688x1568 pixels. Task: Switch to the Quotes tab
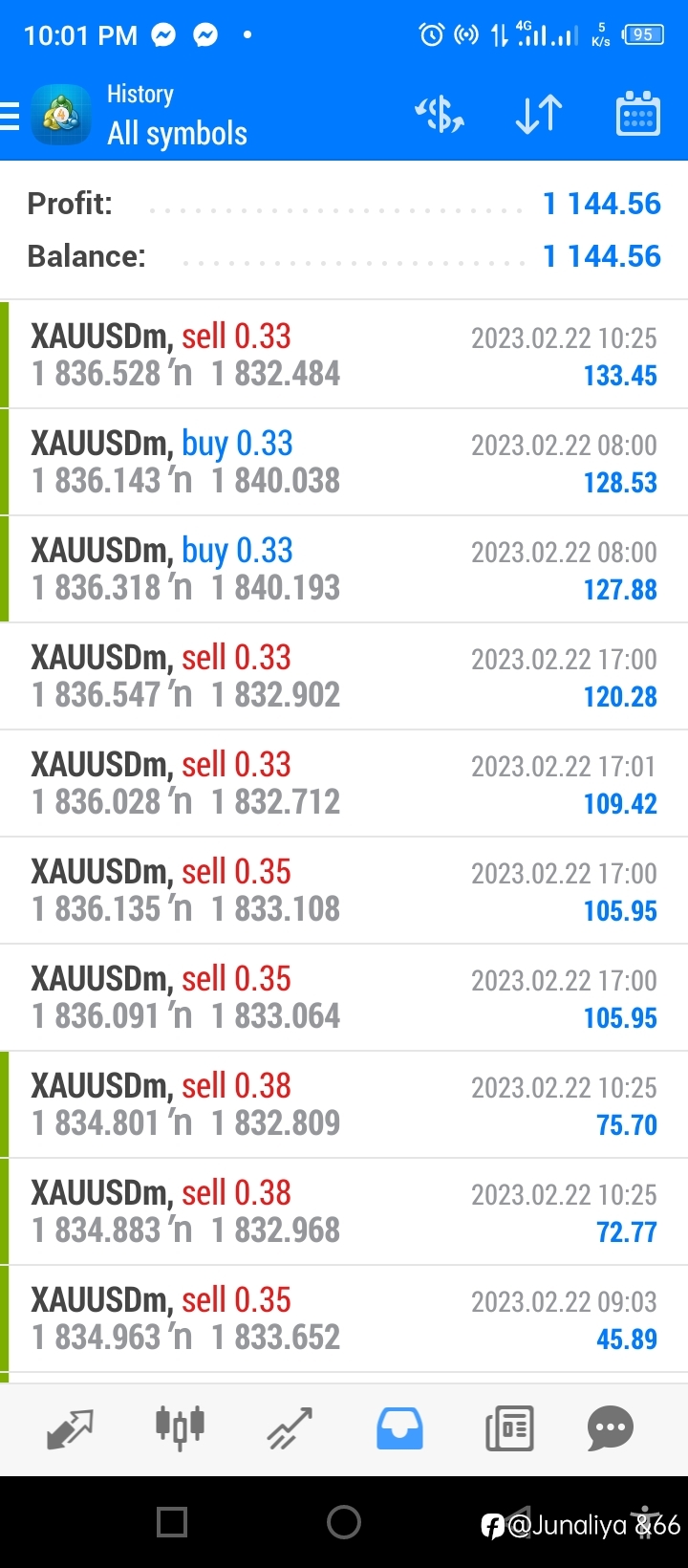[x=70, y=1429]
